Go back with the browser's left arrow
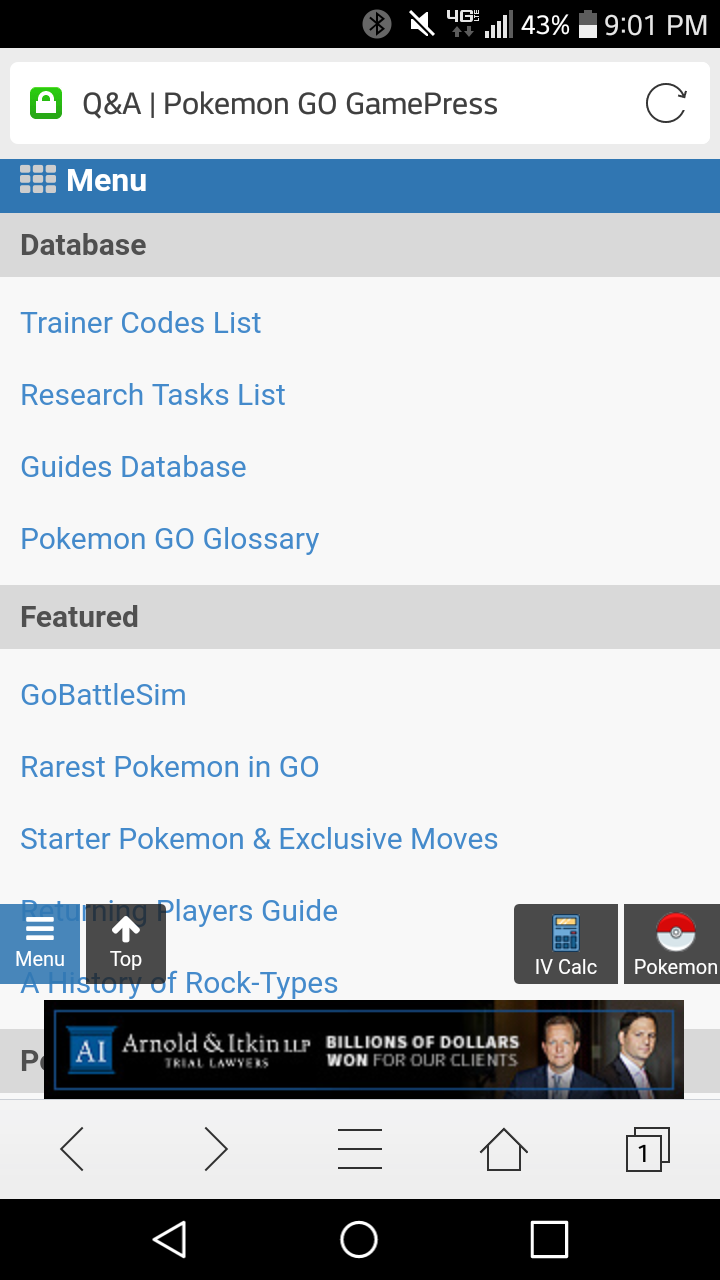This screenshot has width=720, height=1280. click(72, 1149)
